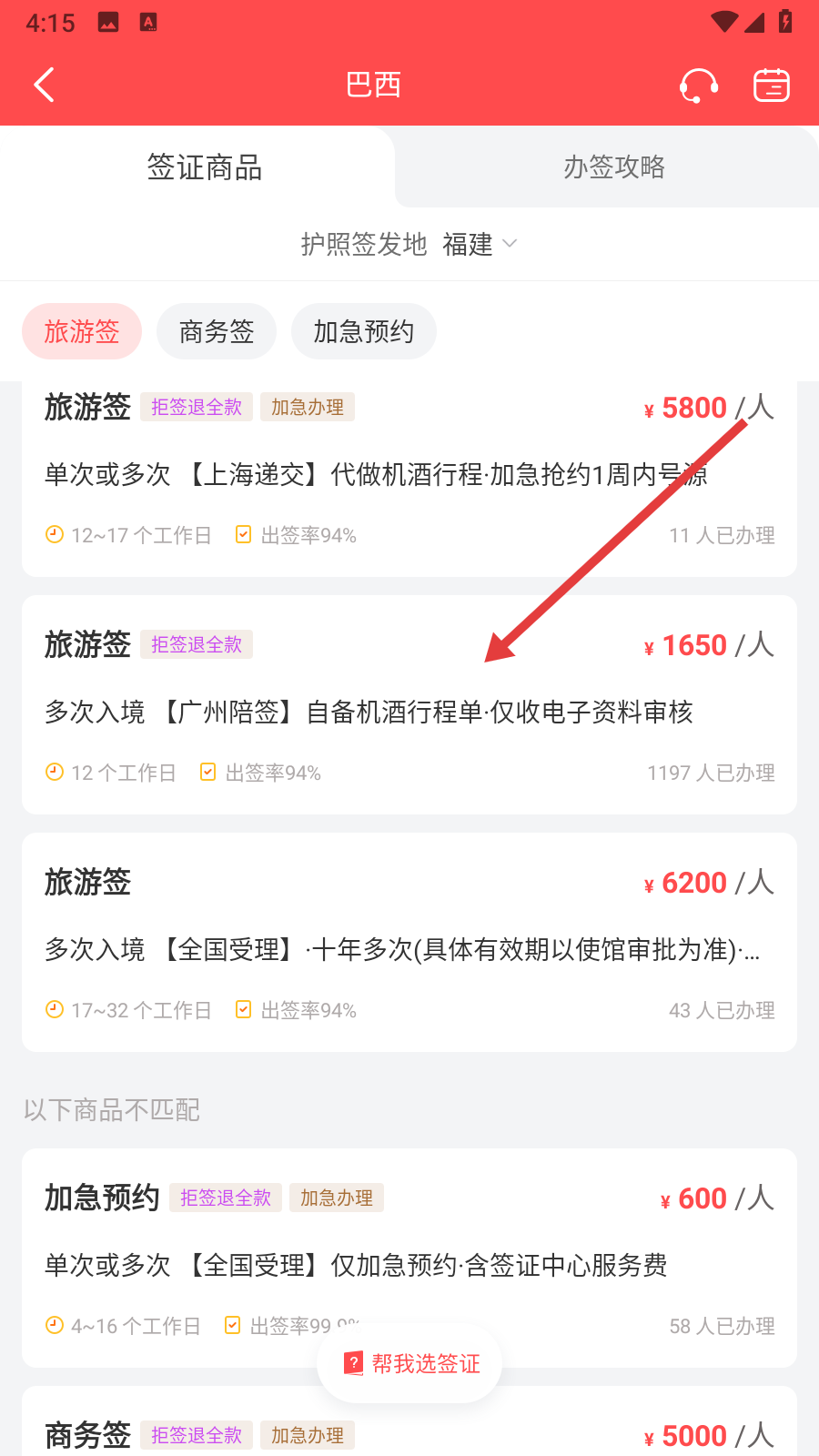
Task: Tap the 帮我选签证 floating button
Action: point(409,1363)
